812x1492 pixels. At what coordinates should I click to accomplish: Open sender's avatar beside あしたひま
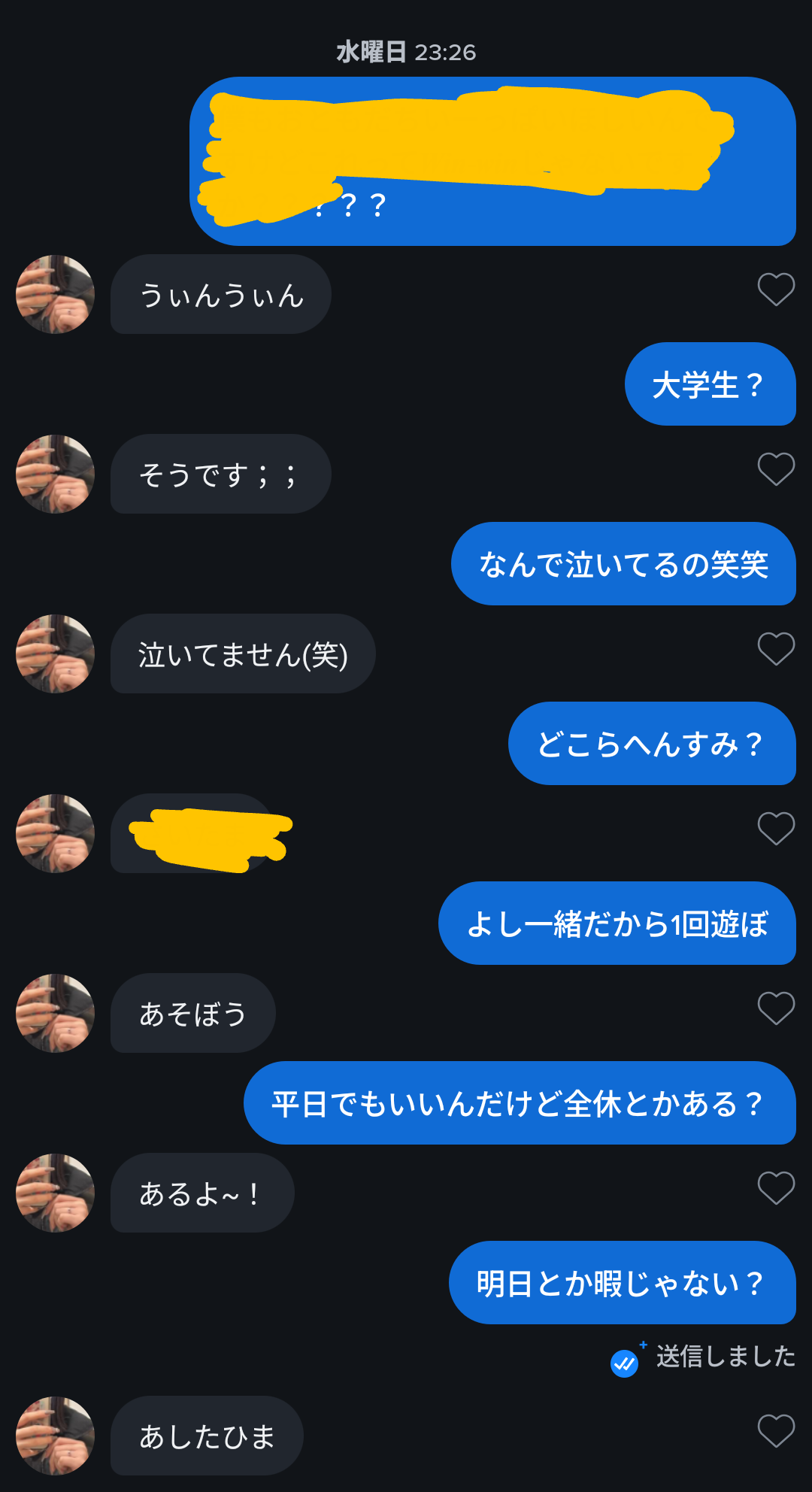[55, 1436]
